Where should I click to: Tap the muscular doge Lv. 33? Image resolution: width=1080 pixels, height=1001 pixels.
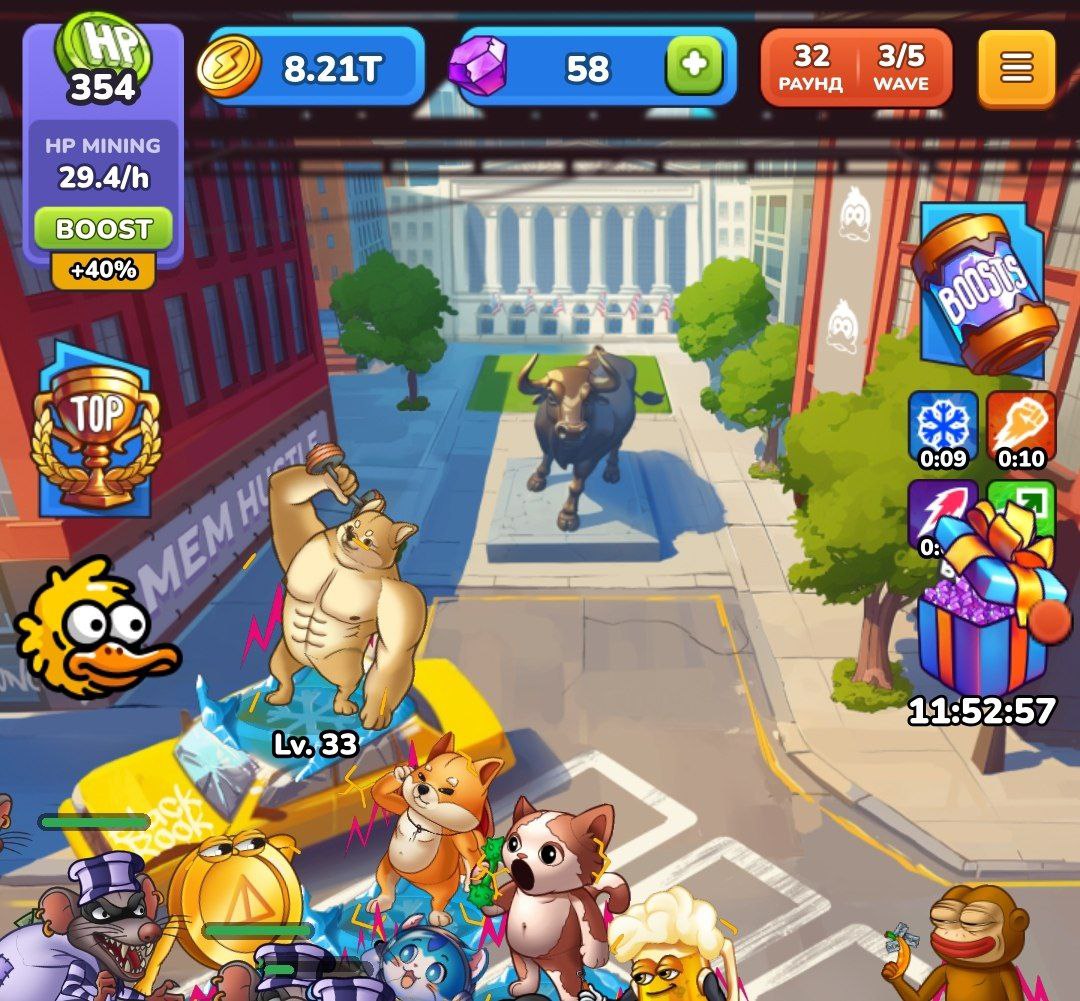click(x=340, y=600)
